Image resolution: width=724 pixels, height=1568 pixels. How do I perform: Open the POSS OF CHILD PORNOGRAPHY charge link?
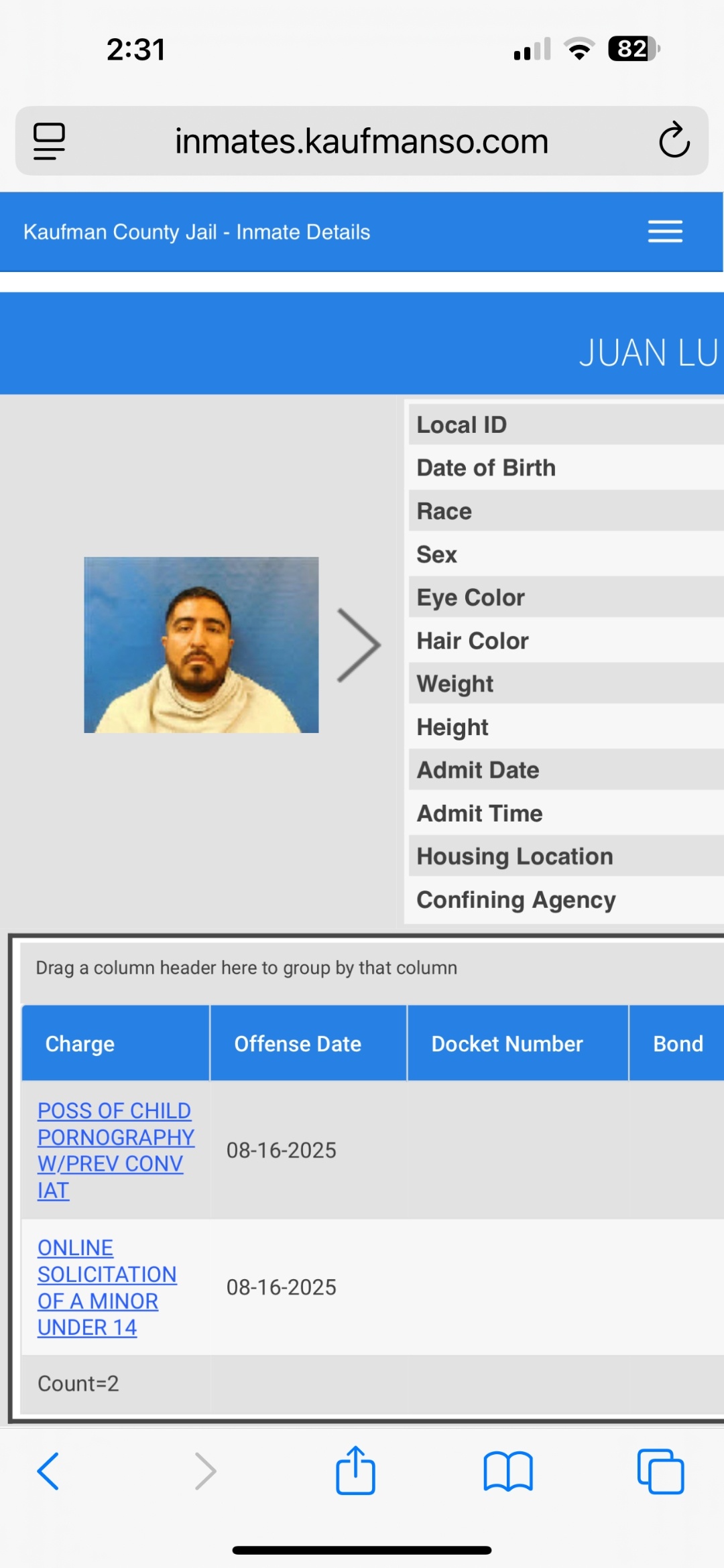click(115, 1151)
